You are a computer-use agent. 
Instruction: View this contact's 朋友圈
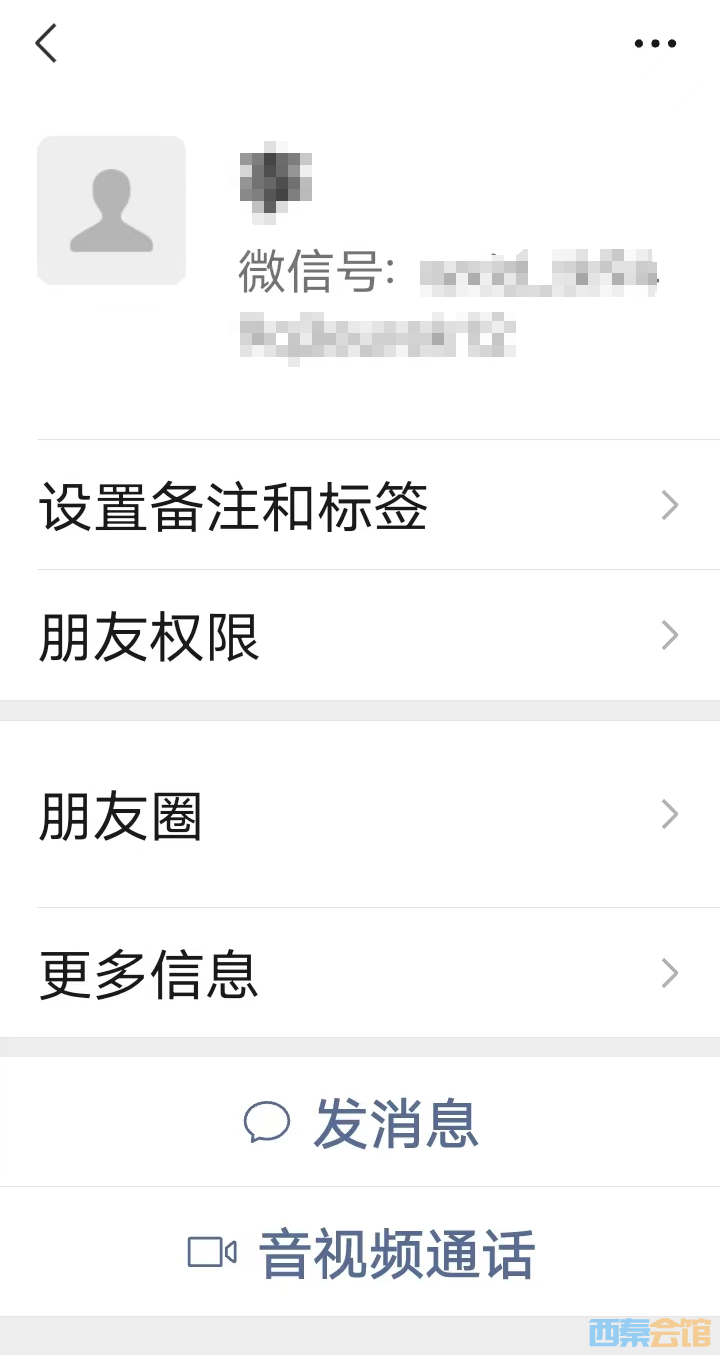(x=360, y=815)
